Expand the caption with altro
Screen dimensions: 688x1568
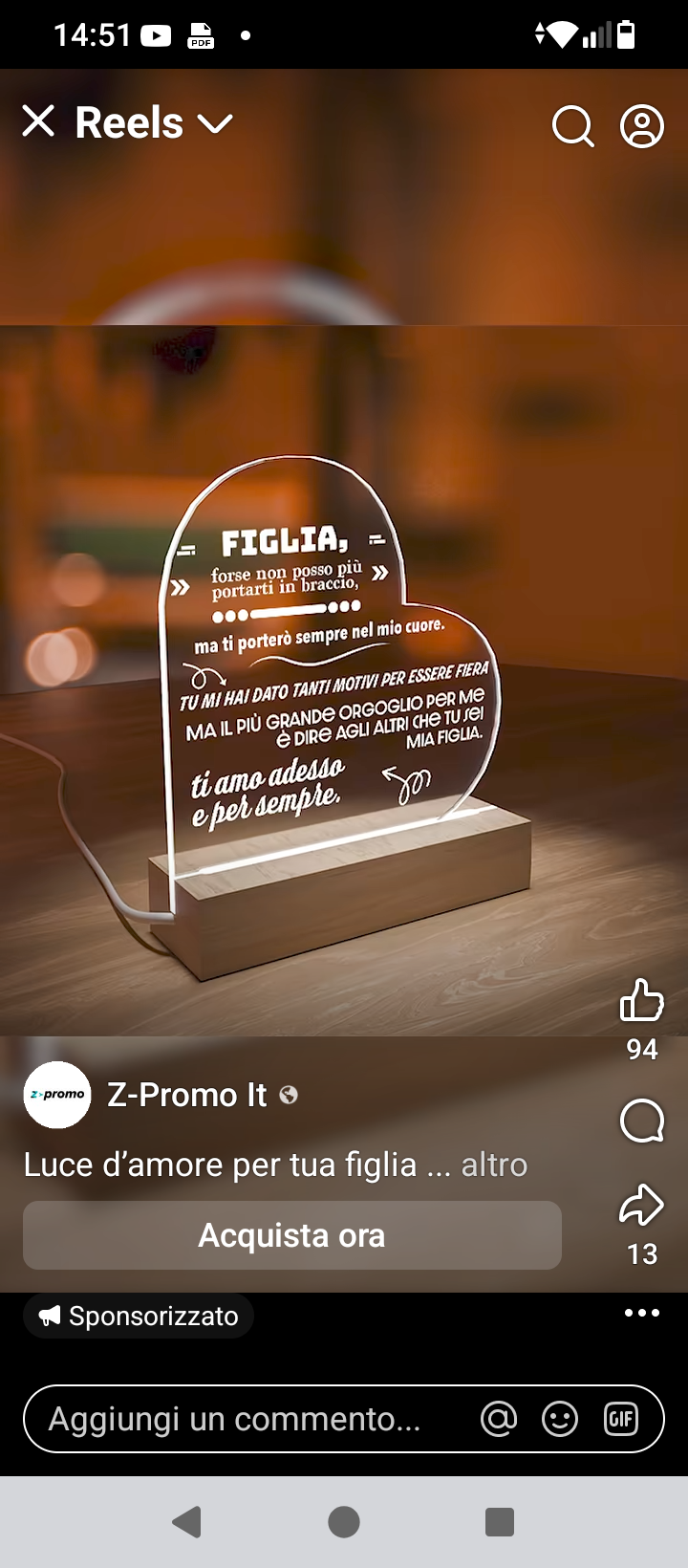point(494,1165)
